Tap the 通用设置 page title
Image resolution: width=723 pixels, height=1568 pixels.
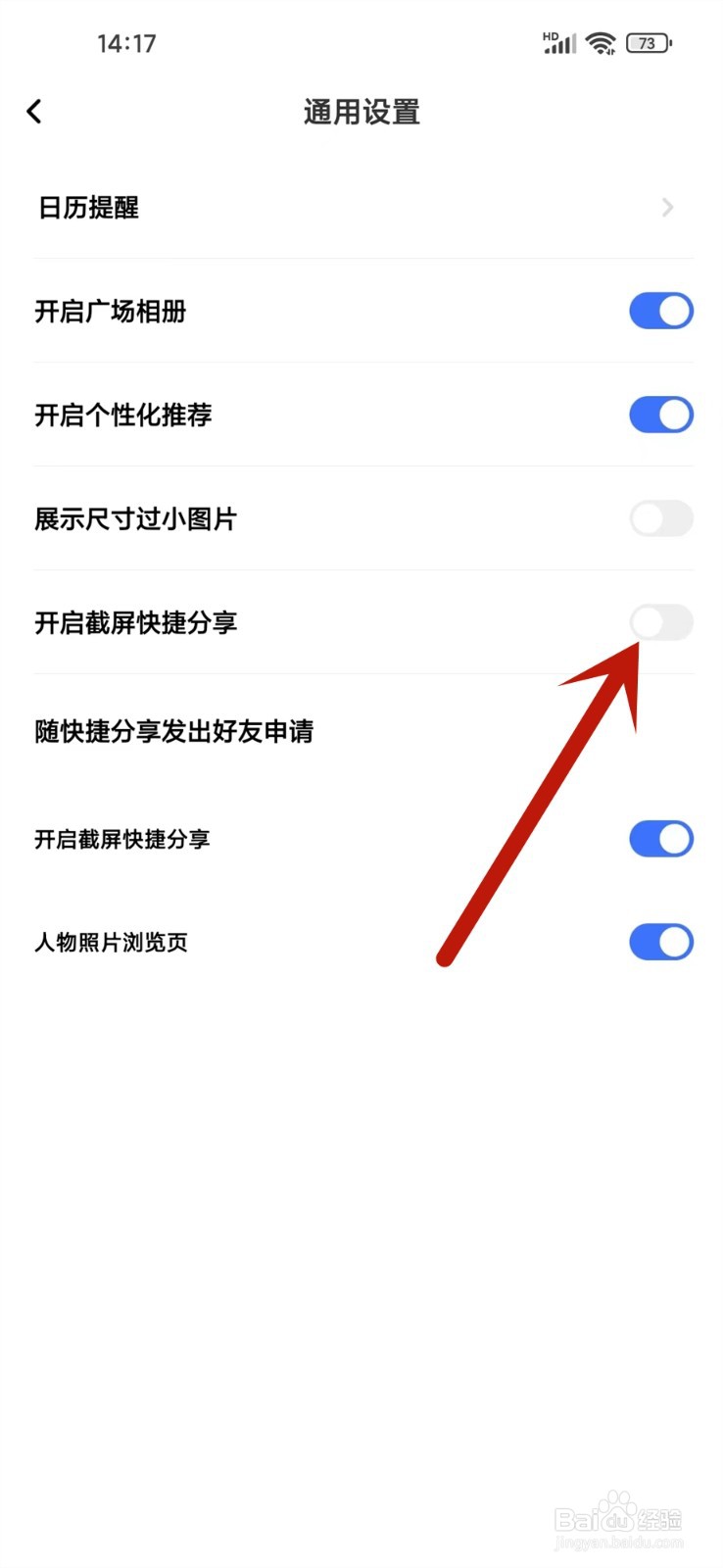[361, 112]
